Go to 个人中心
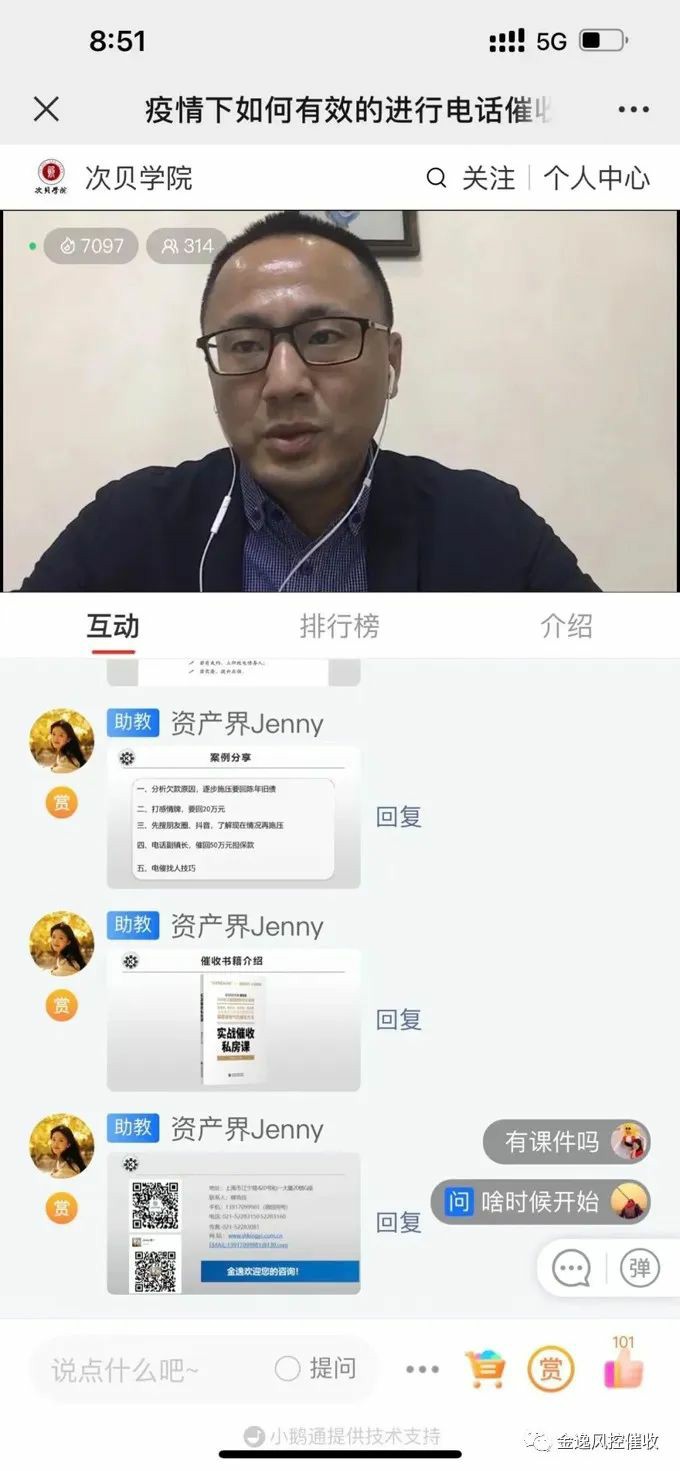Viewport: 680px width, 1471px height. click(596, 178)
